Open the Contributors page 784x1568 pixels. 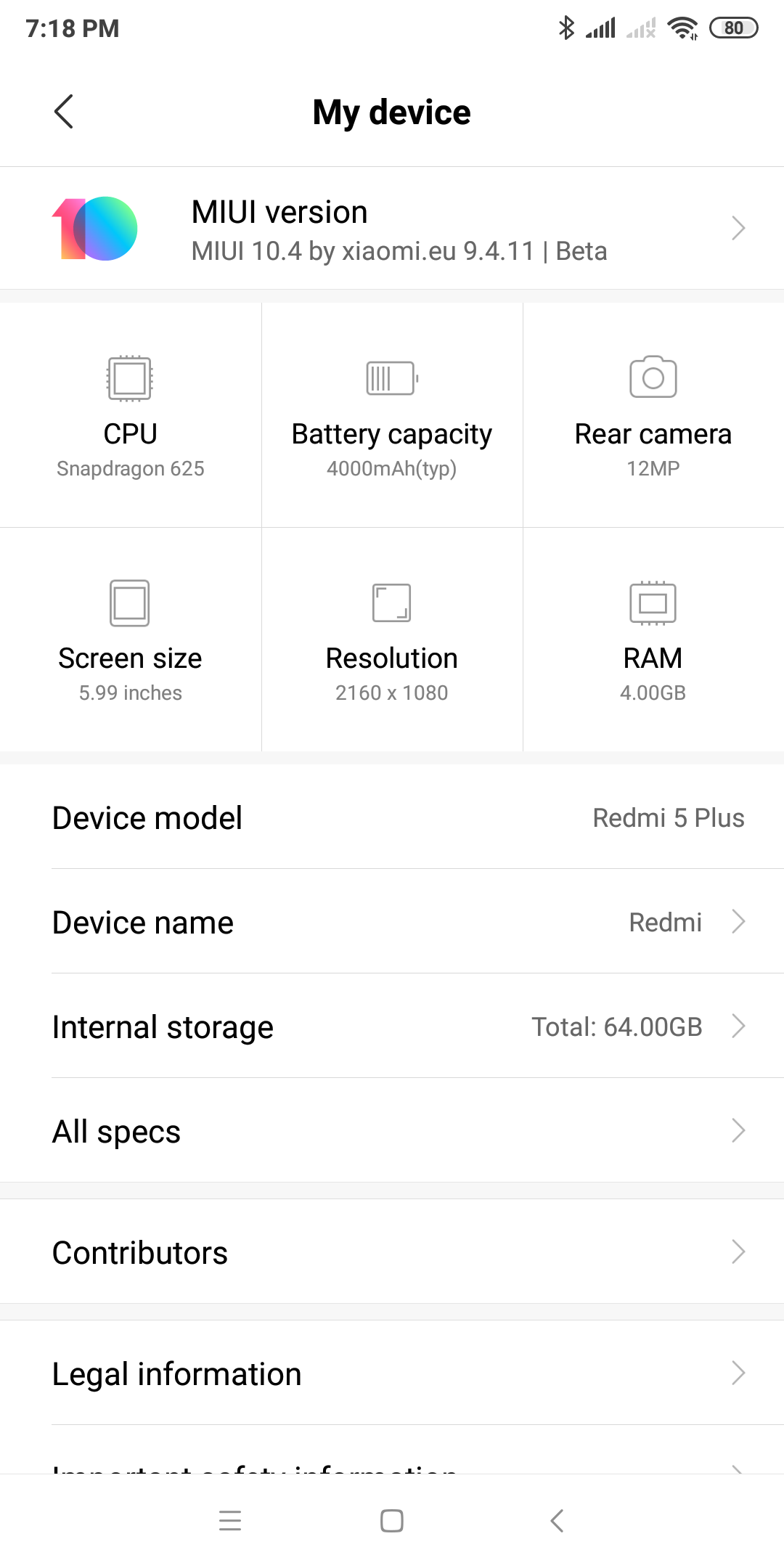click(x=392, y=1252)
